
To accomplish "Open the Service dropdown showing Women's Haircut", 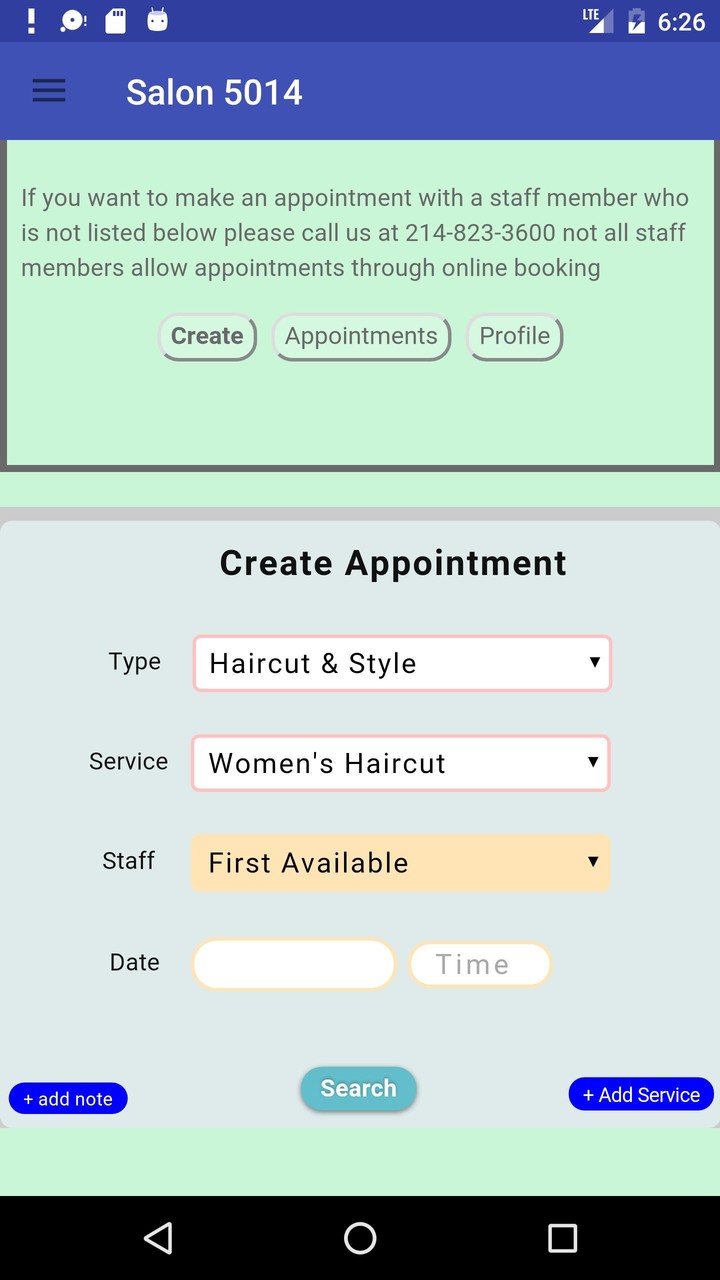I will 400,763.
